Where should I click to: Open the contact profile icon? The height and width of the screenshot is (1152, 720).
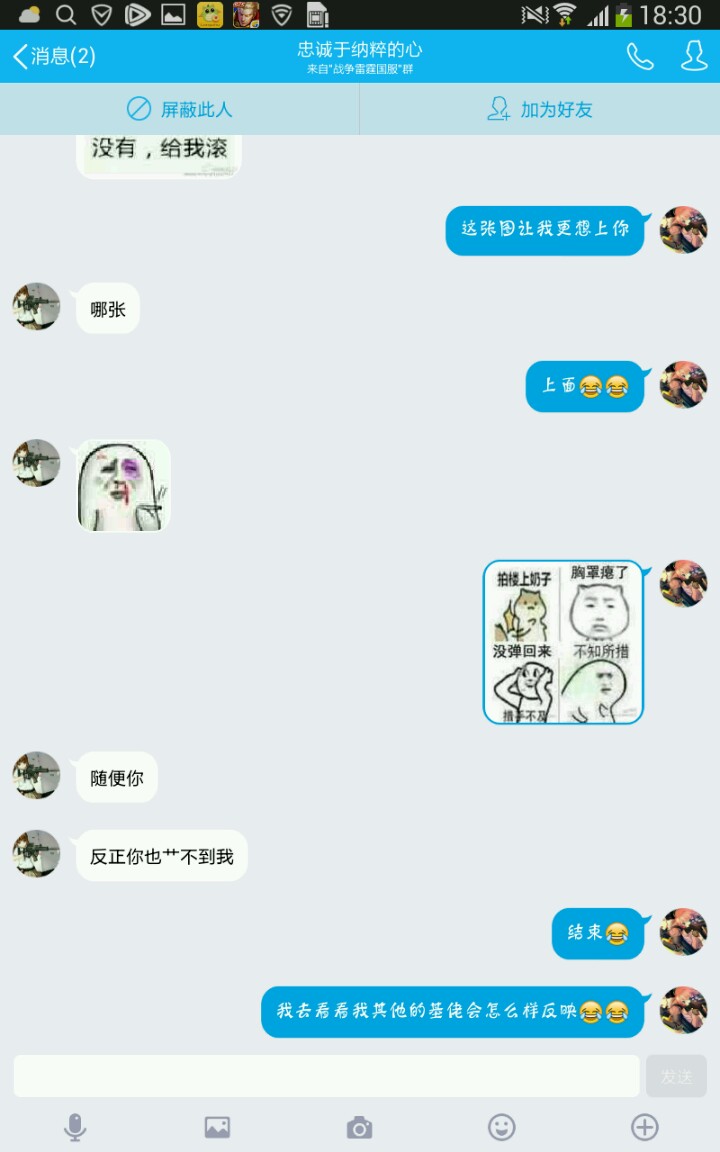coord(694,56)
